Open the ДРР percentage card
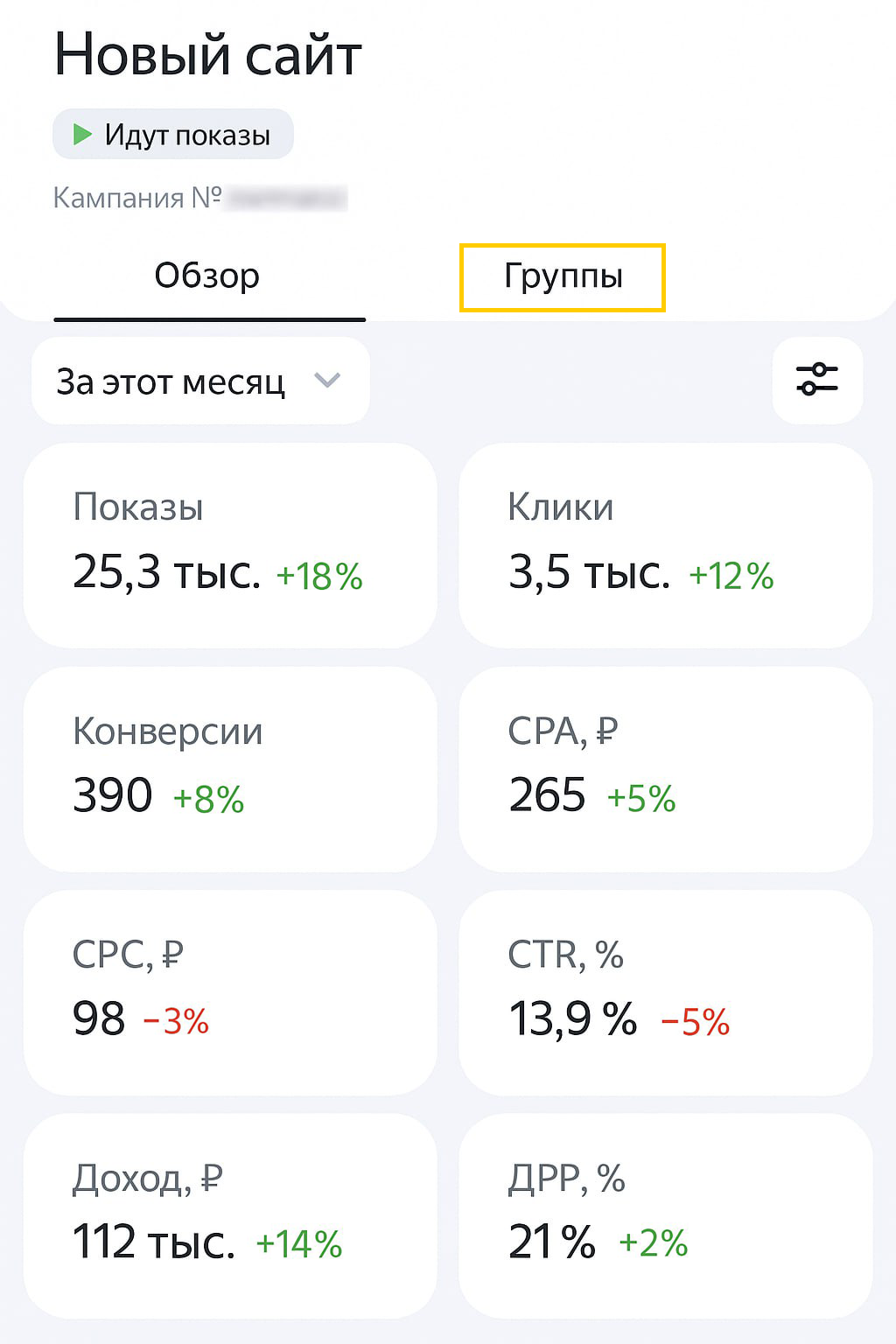This screenshot has width=896, height=1344. coord(665,1215)
